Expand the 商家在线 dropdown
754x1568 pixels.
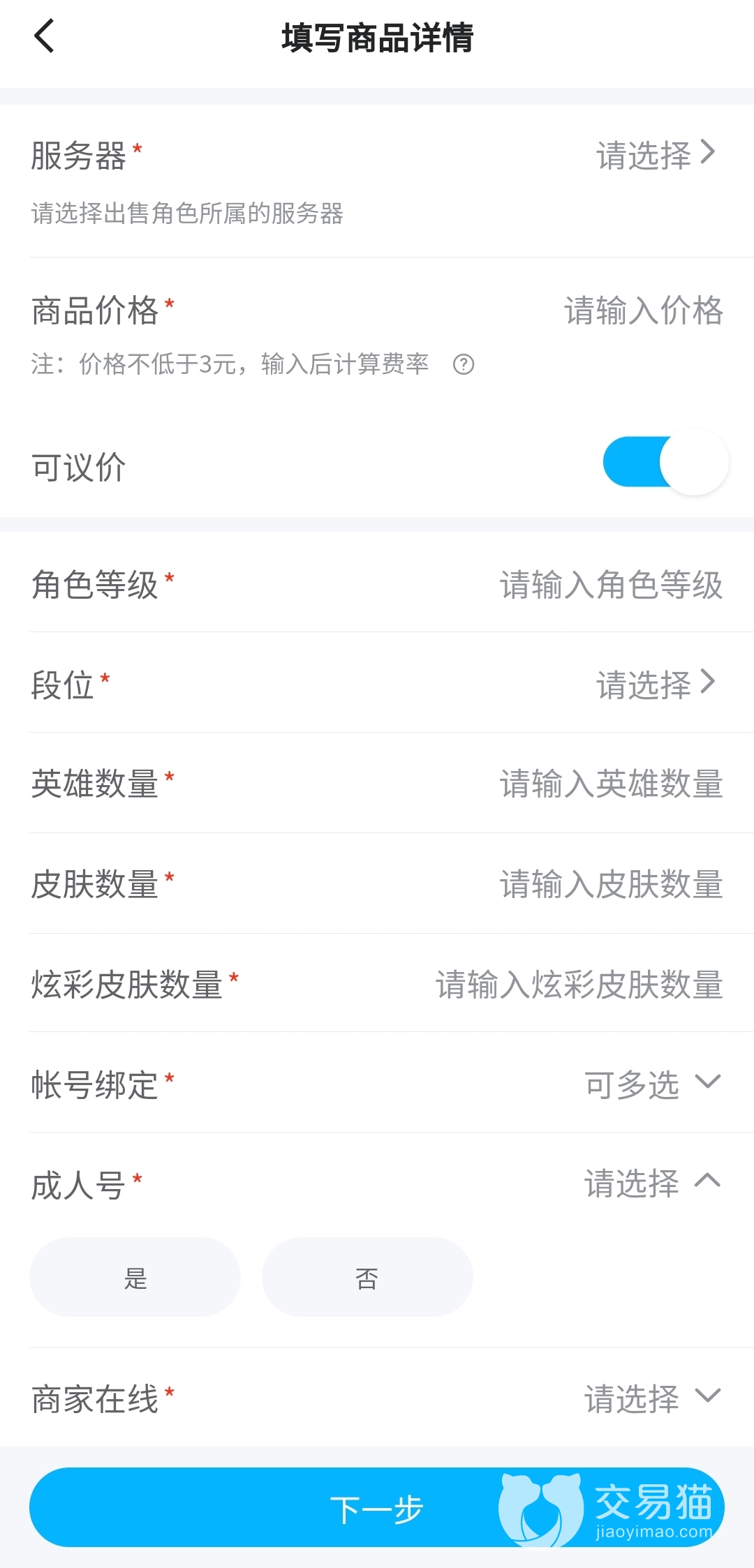pyautogui.click(x=652, y=1398)
